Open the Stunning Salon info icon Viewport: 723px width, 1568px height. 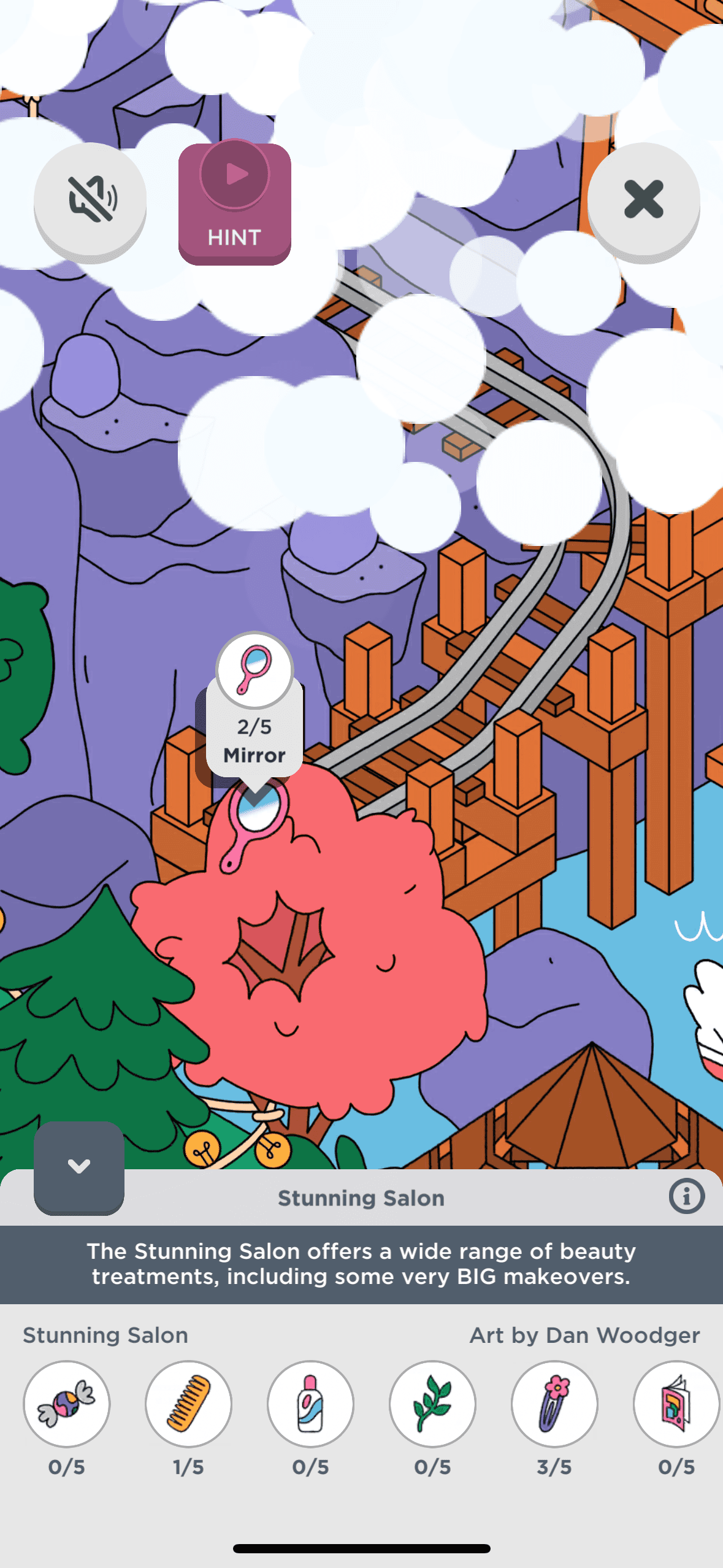[x=686, y=1196]
